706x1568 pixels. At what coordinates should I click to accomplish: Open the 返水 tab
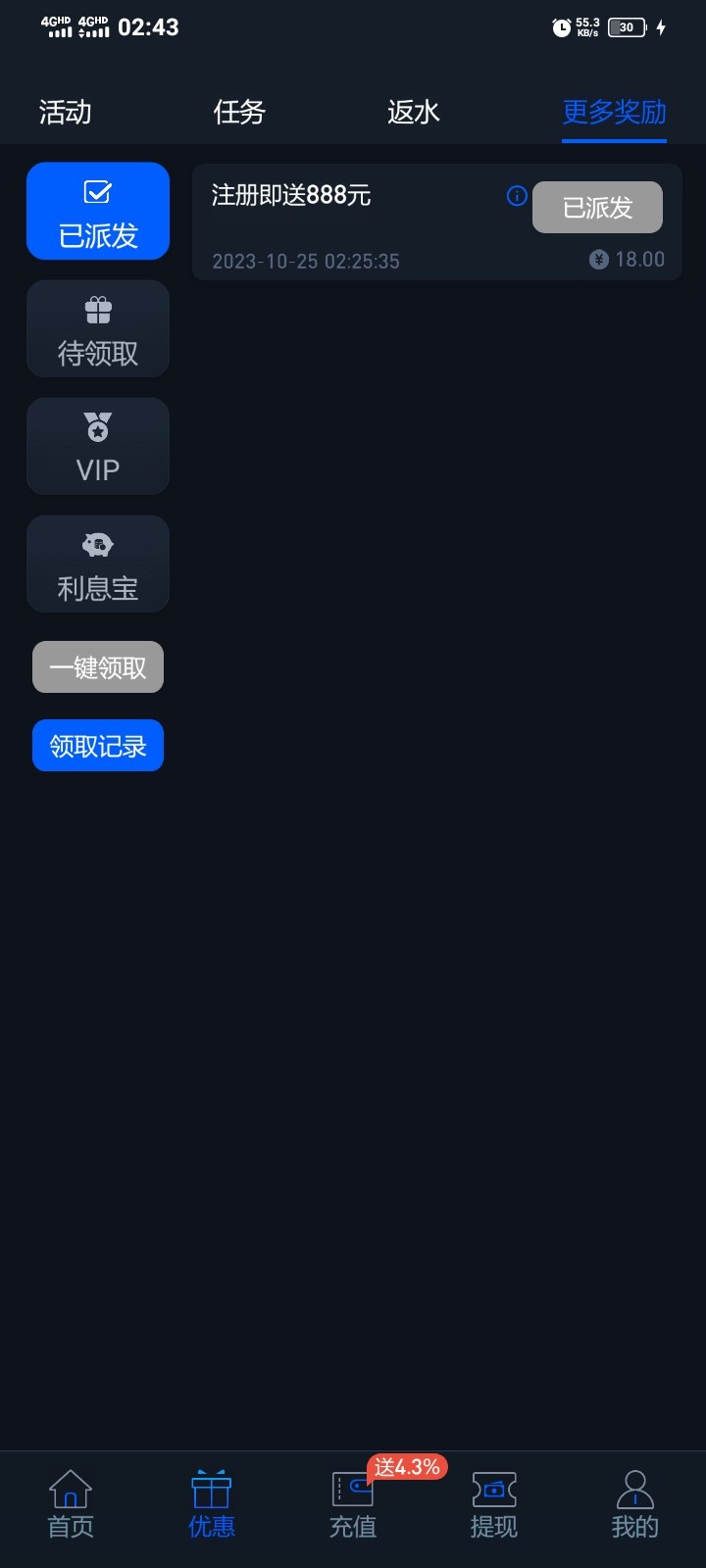coord(414,112)
